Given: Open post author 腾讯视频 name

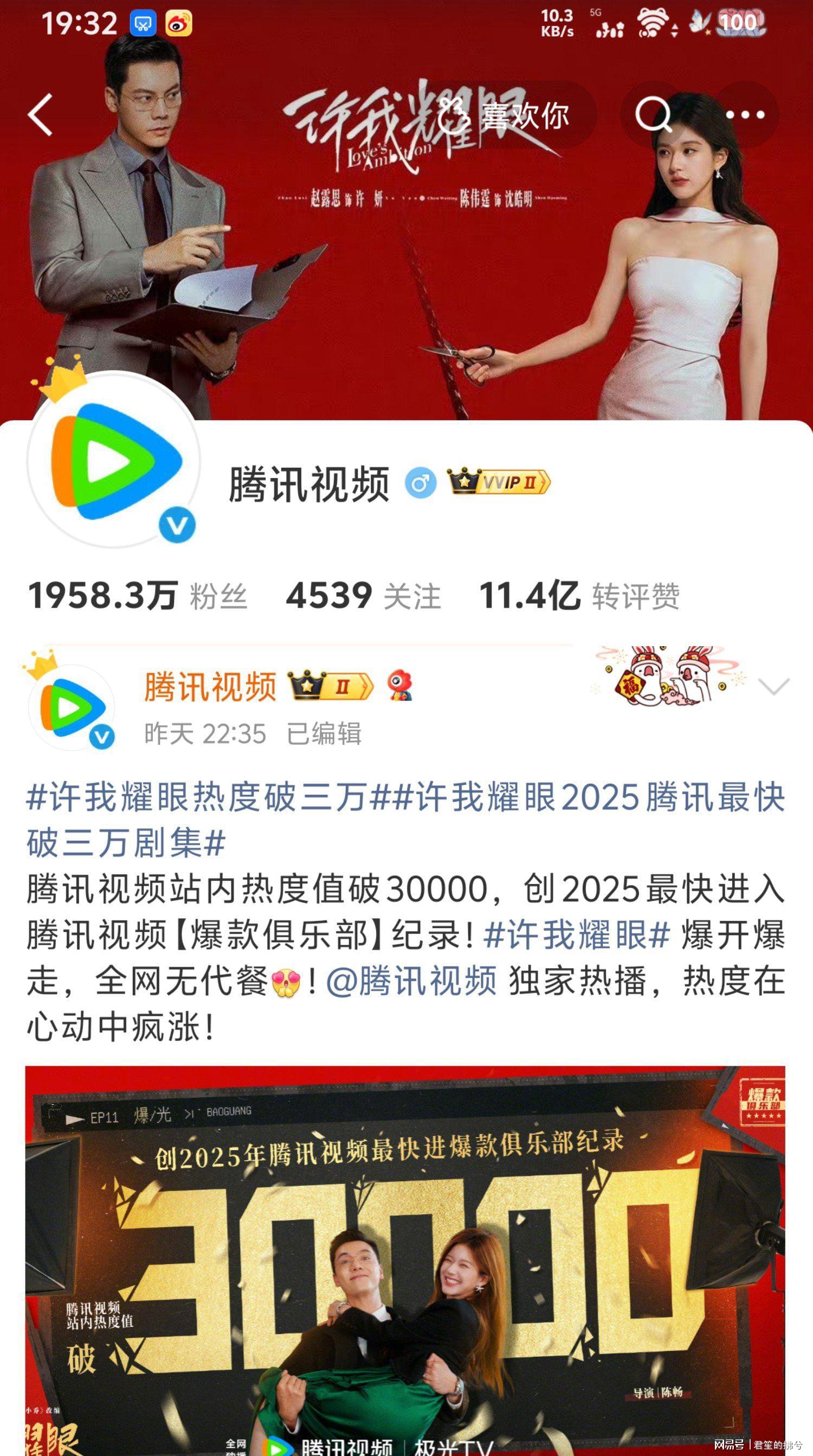Looking at the screenshot, I should tap(210, 687).
